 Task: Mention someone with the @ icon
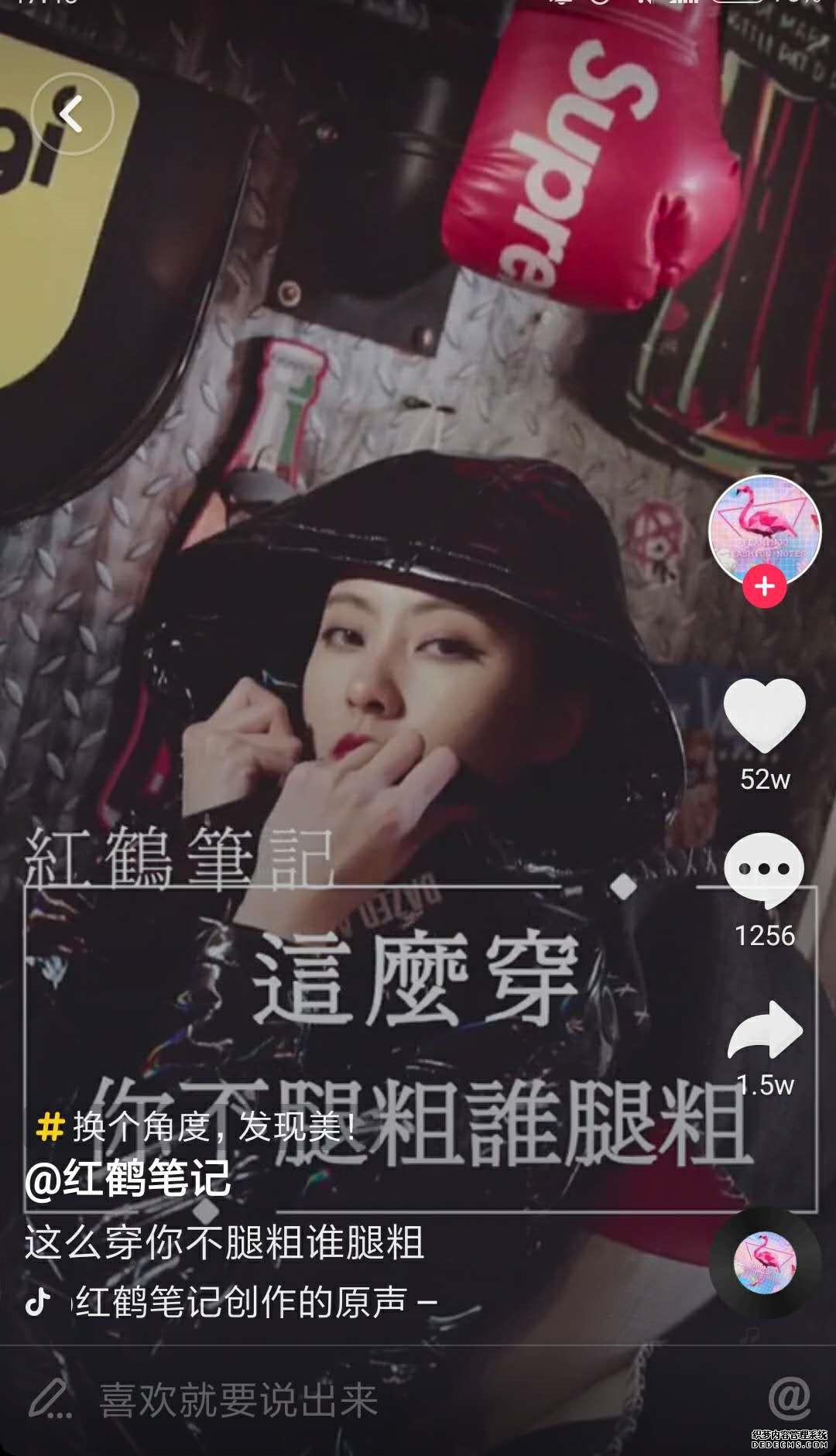(789, 1398)
